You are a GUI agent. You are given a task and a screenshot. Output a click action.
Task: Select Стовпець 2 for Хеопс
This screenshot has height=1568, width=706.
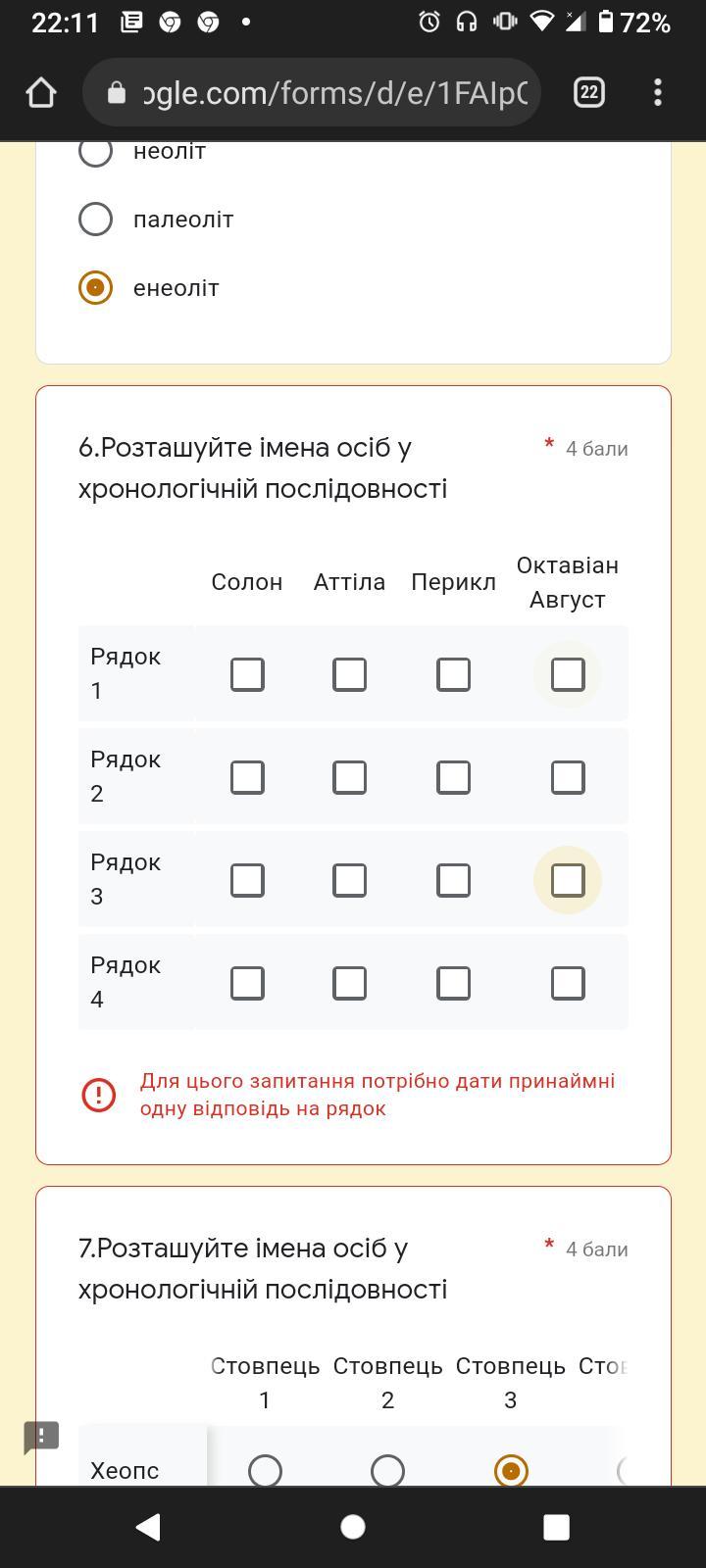pos(387,1470)
